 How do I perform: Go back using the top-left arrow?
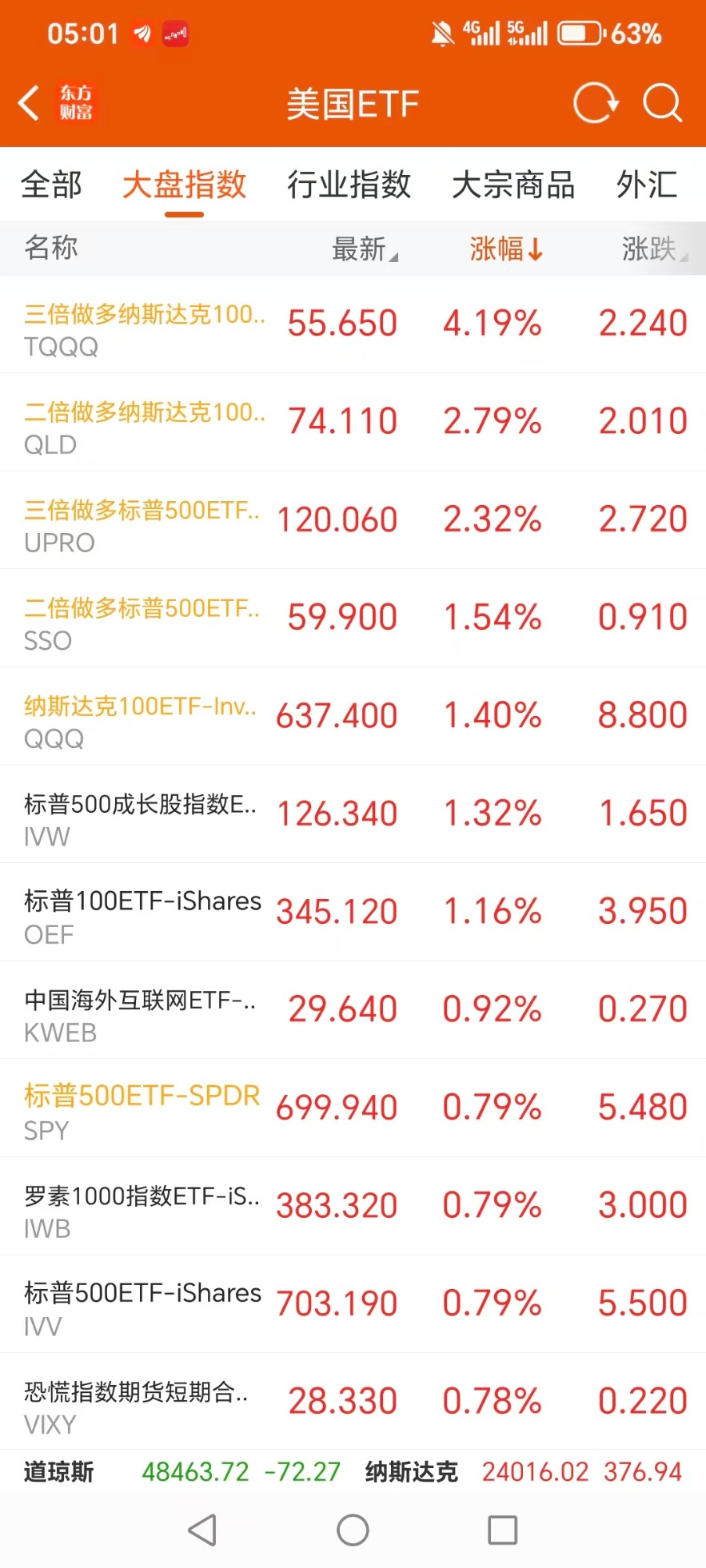coord(30,103)
